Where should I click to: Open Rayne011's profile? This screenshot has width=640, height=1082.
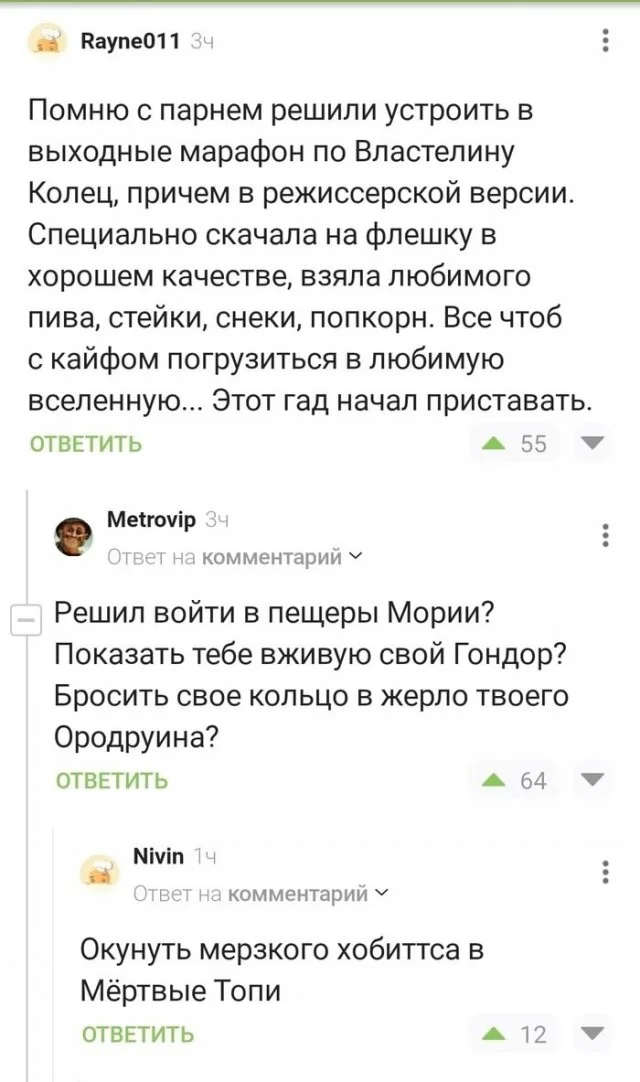coord(131,41)
